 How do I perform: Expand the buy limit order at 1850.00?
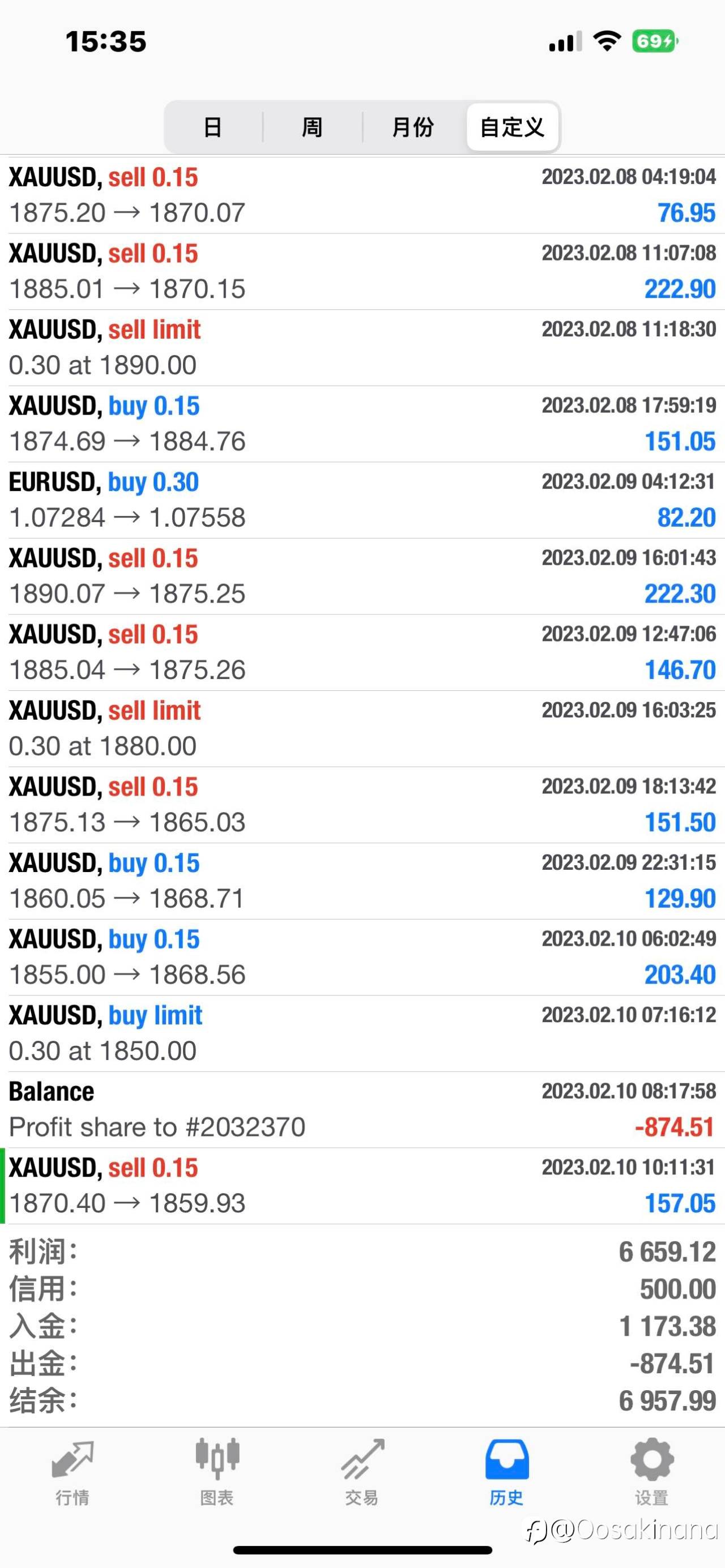point(362,1033)
